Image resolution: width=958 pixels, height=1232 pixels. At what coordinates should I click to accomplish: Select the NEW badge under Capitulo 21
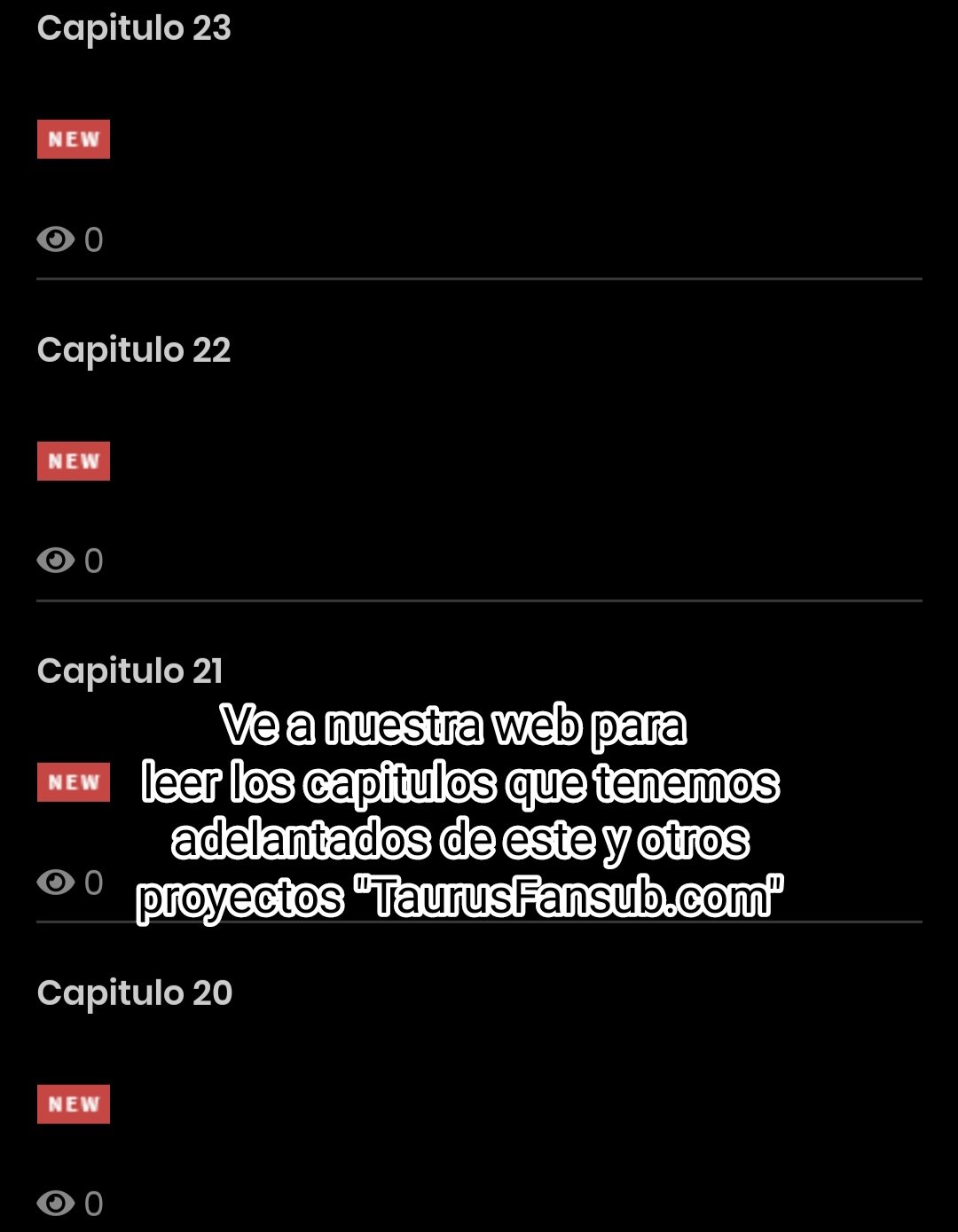pos(74,781)
